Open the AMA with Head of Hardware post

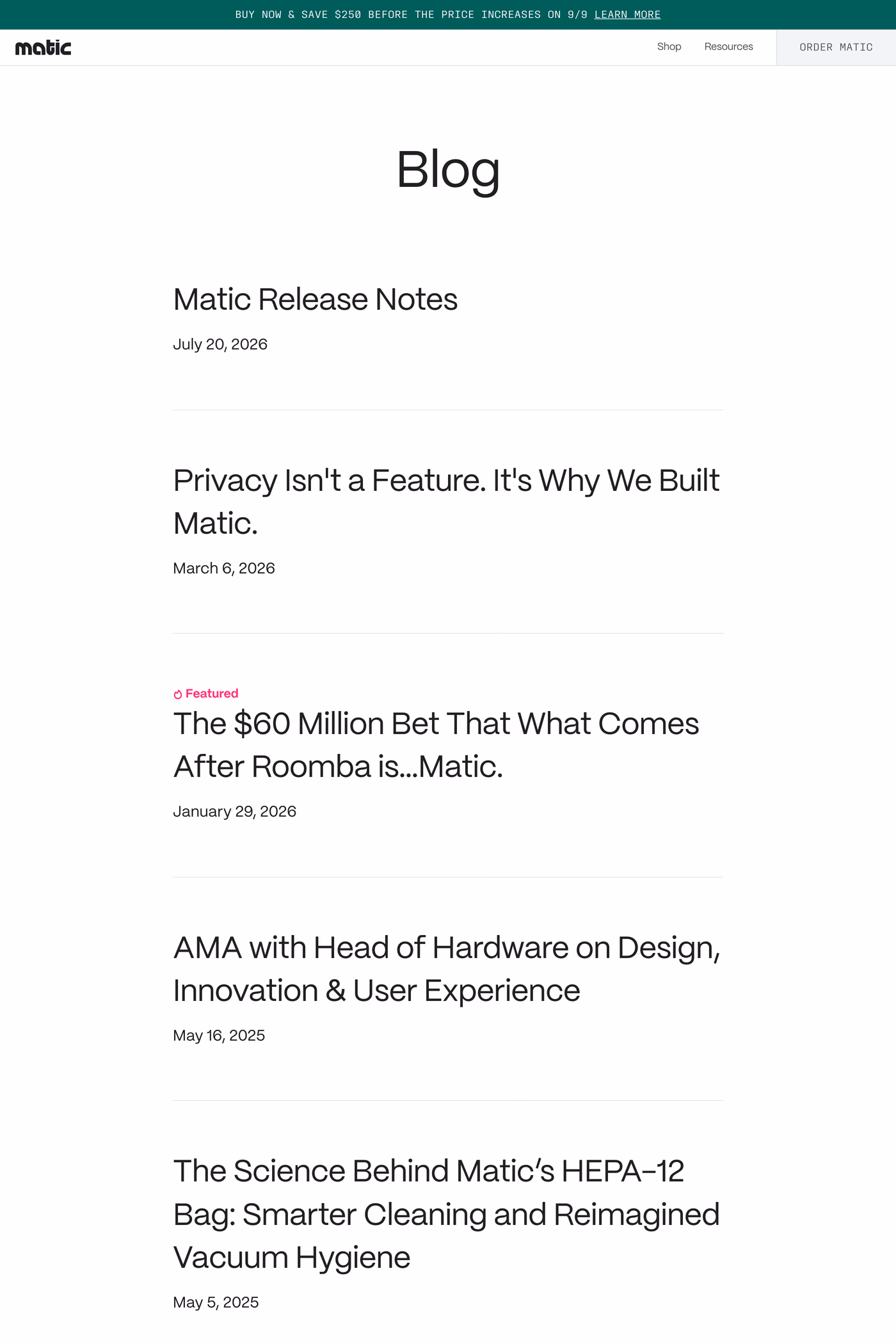point(447,969)
